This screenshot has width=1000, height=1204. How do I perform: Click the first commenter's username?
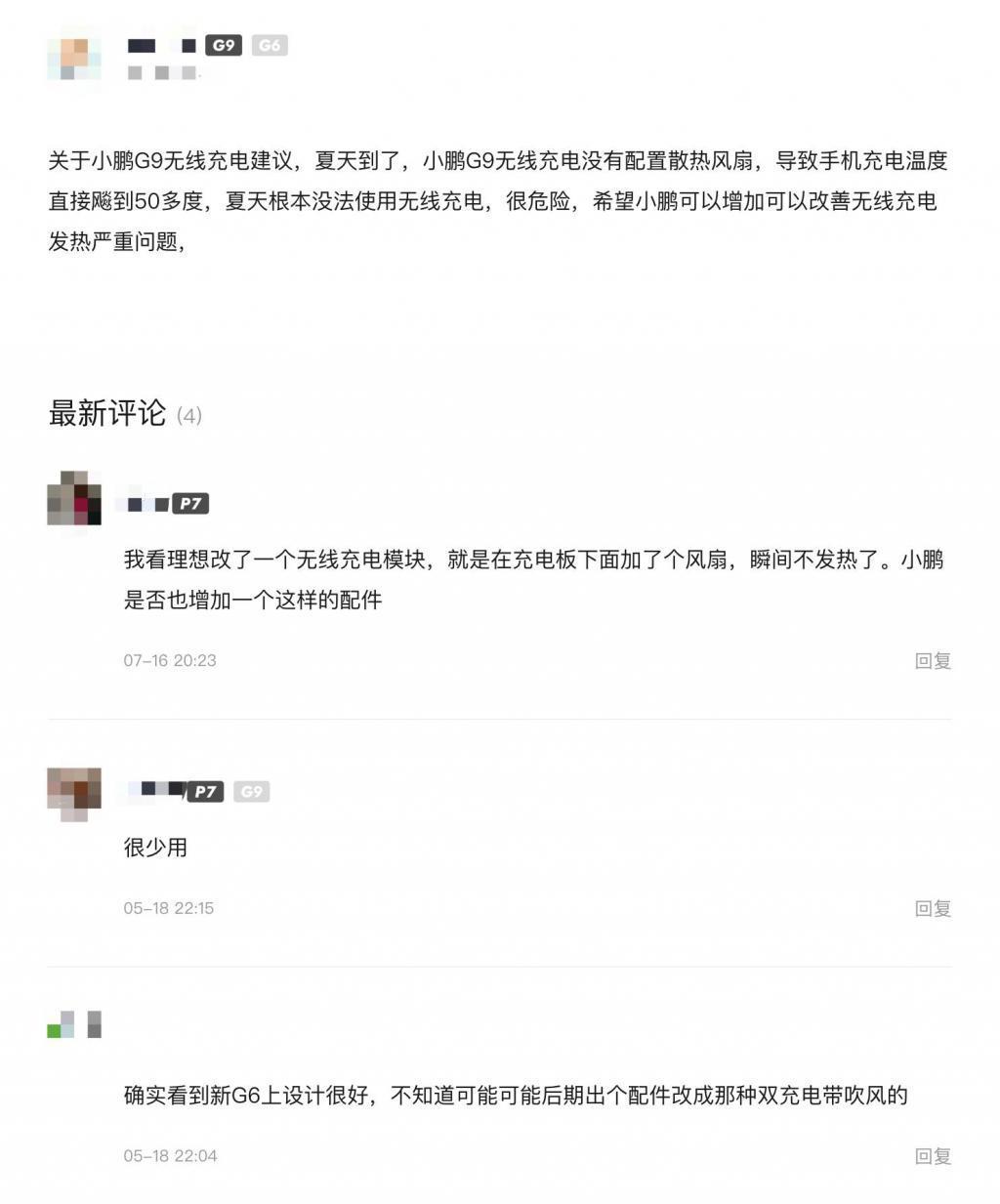pos(148,504)
